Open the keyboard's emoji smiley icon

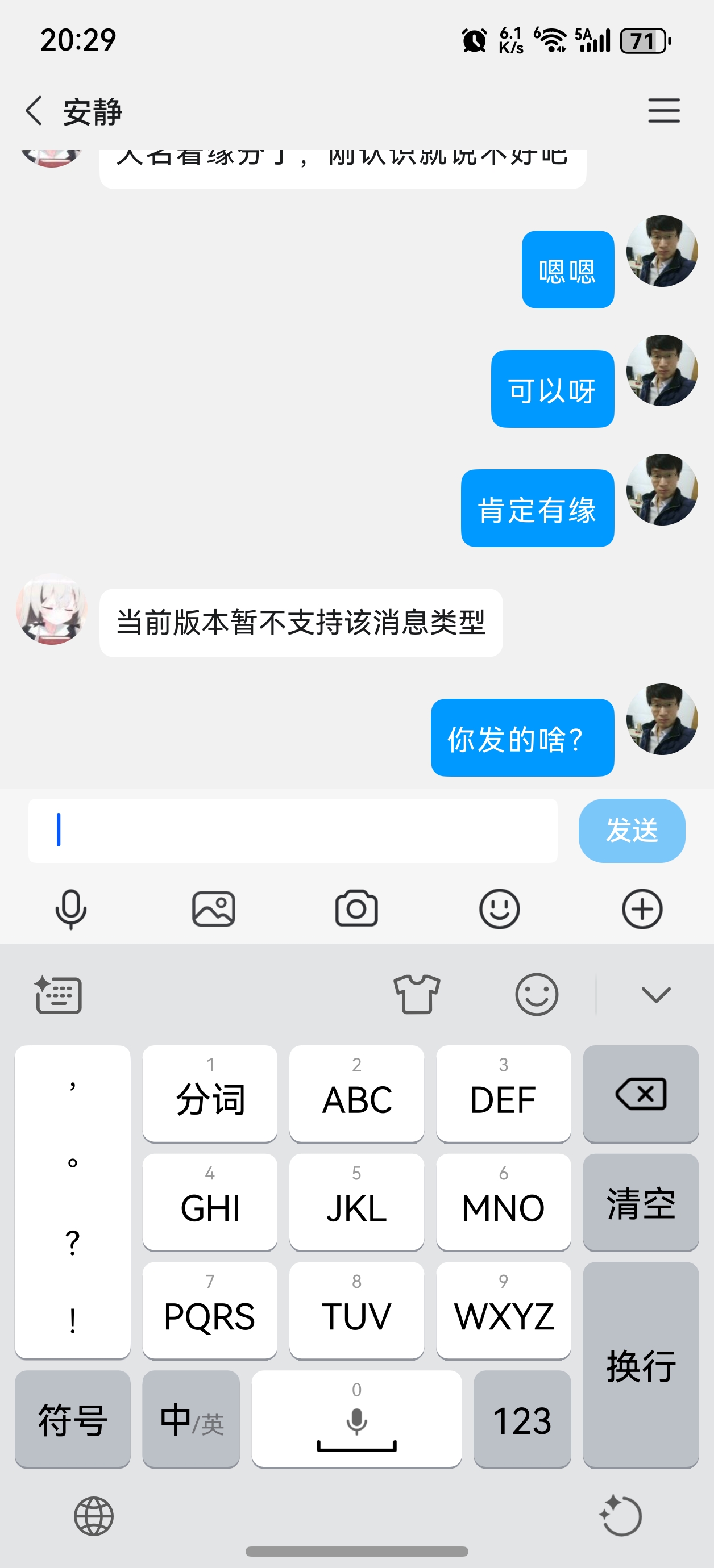536,995
